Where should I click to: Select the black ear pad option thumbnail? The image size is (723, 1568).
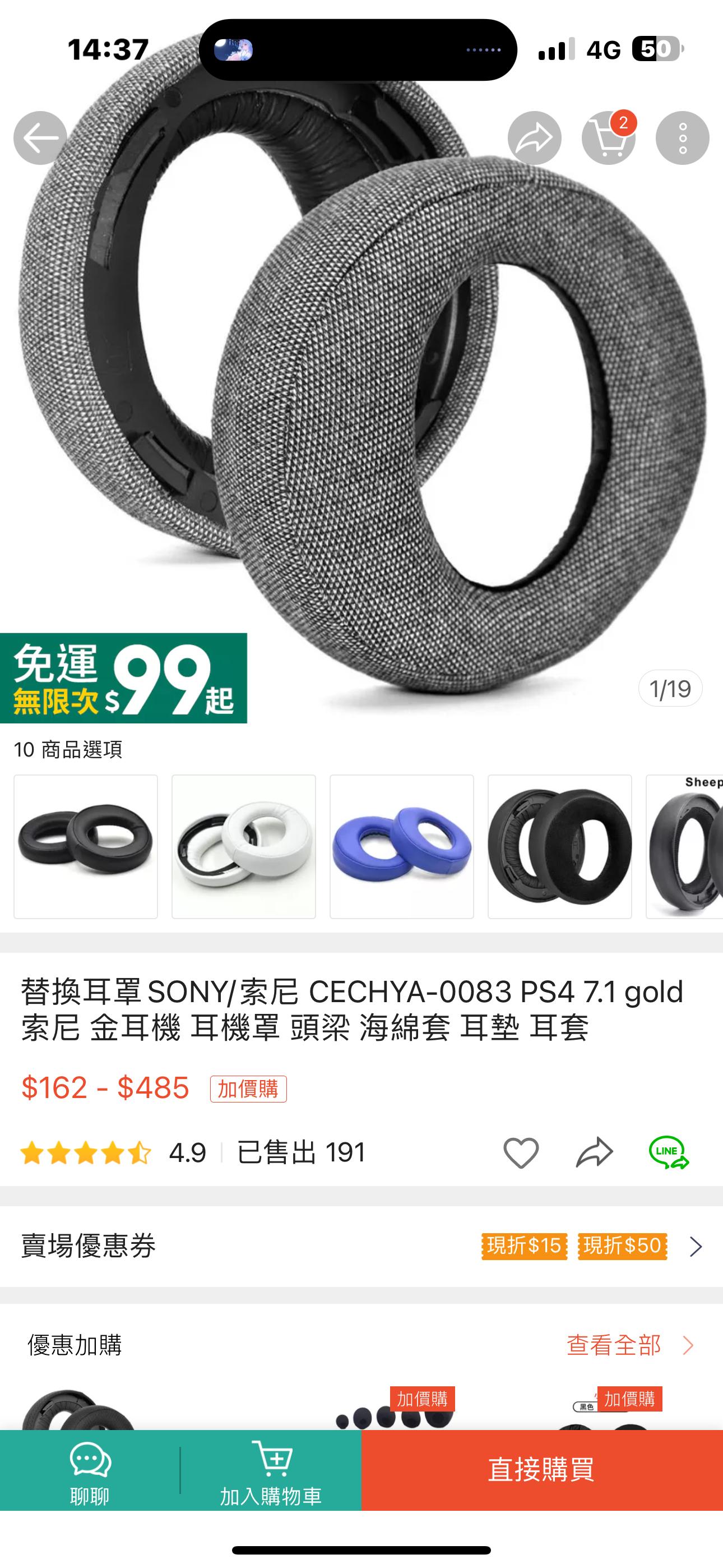click(86, 846)
